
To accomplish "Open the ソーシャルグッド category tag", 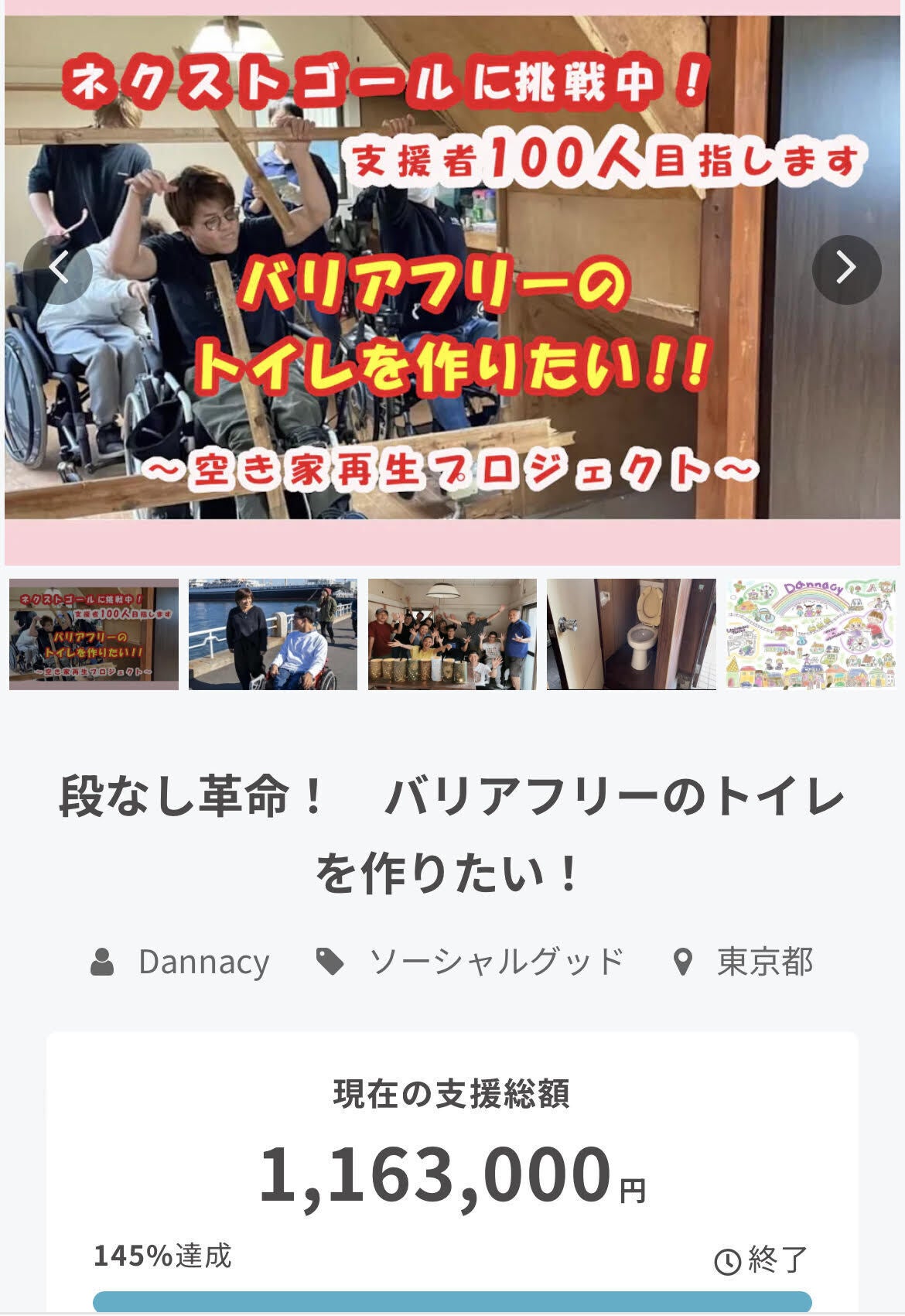I will 495,962.
